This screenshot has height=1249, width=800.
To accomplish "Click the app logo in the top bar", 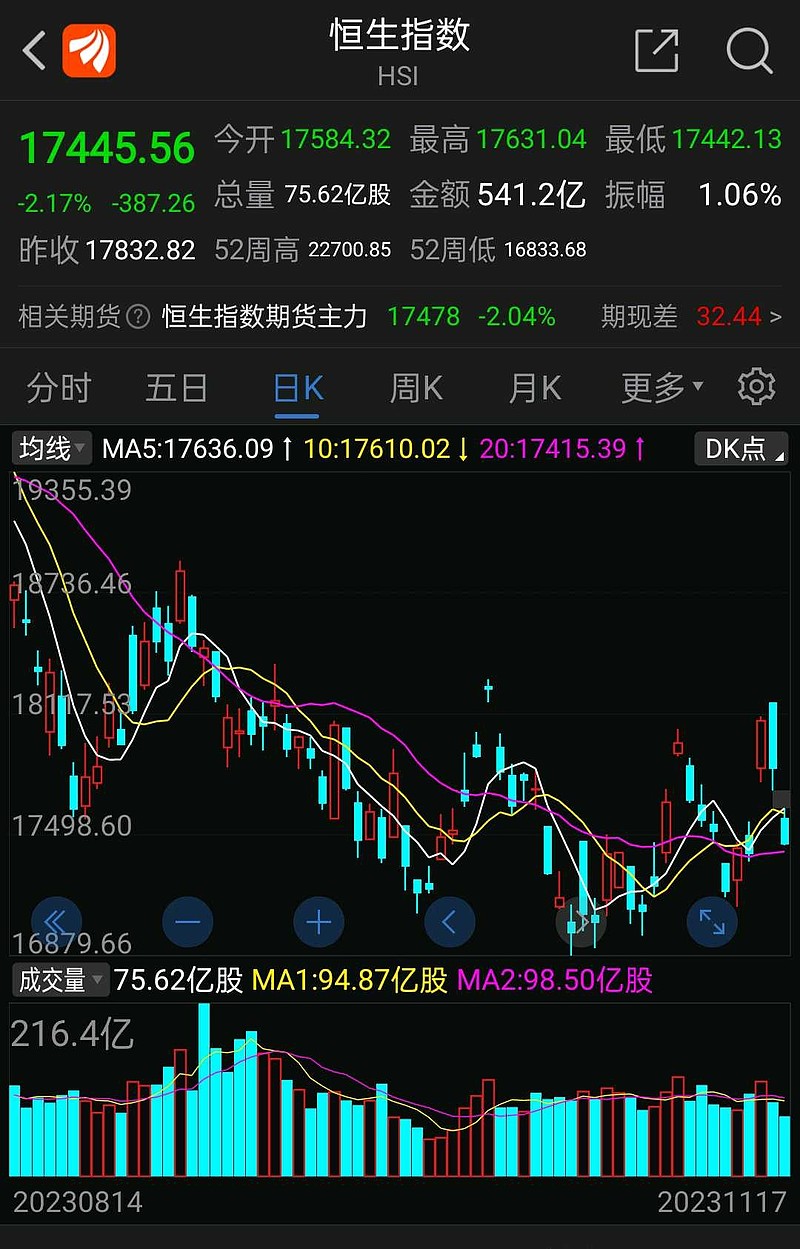I will [88, 50].
